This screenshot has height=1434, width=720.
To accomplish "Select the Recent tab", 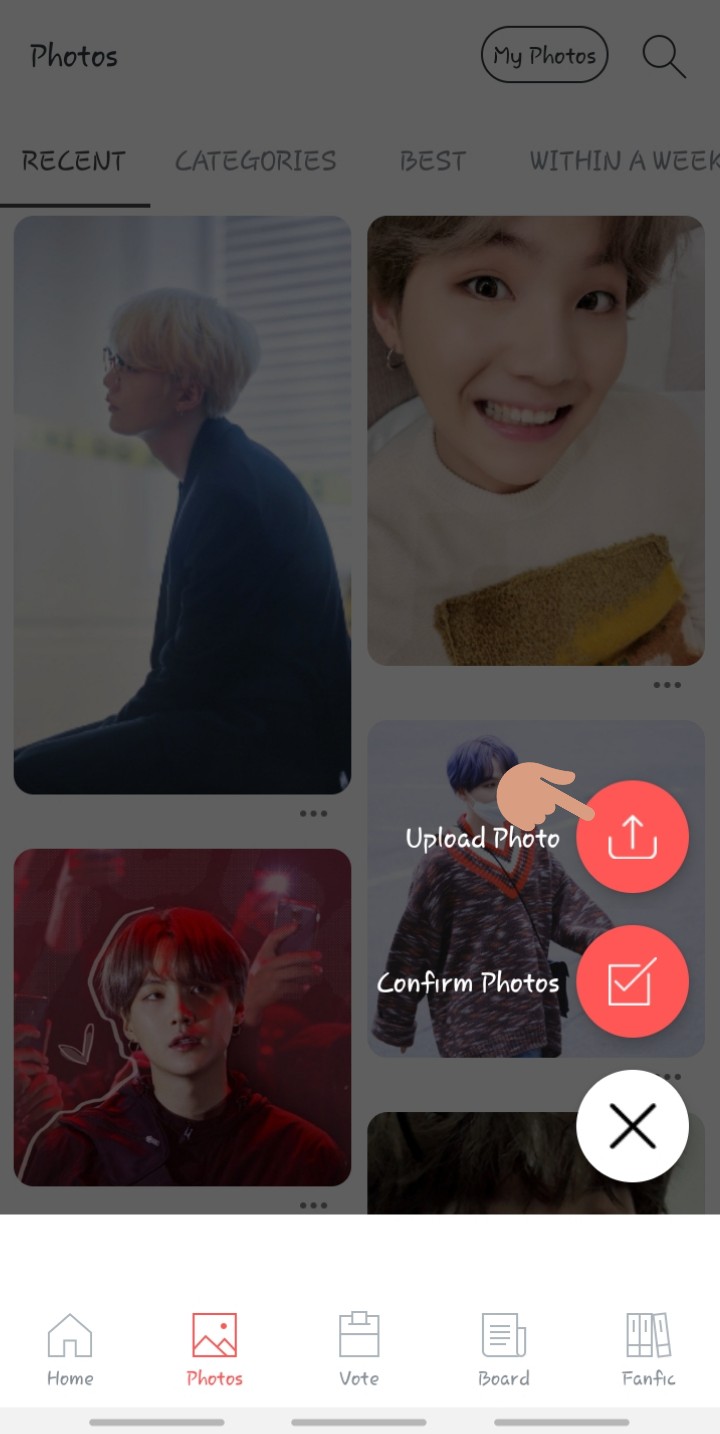I will pyautogui.click(x=74, y=161).
